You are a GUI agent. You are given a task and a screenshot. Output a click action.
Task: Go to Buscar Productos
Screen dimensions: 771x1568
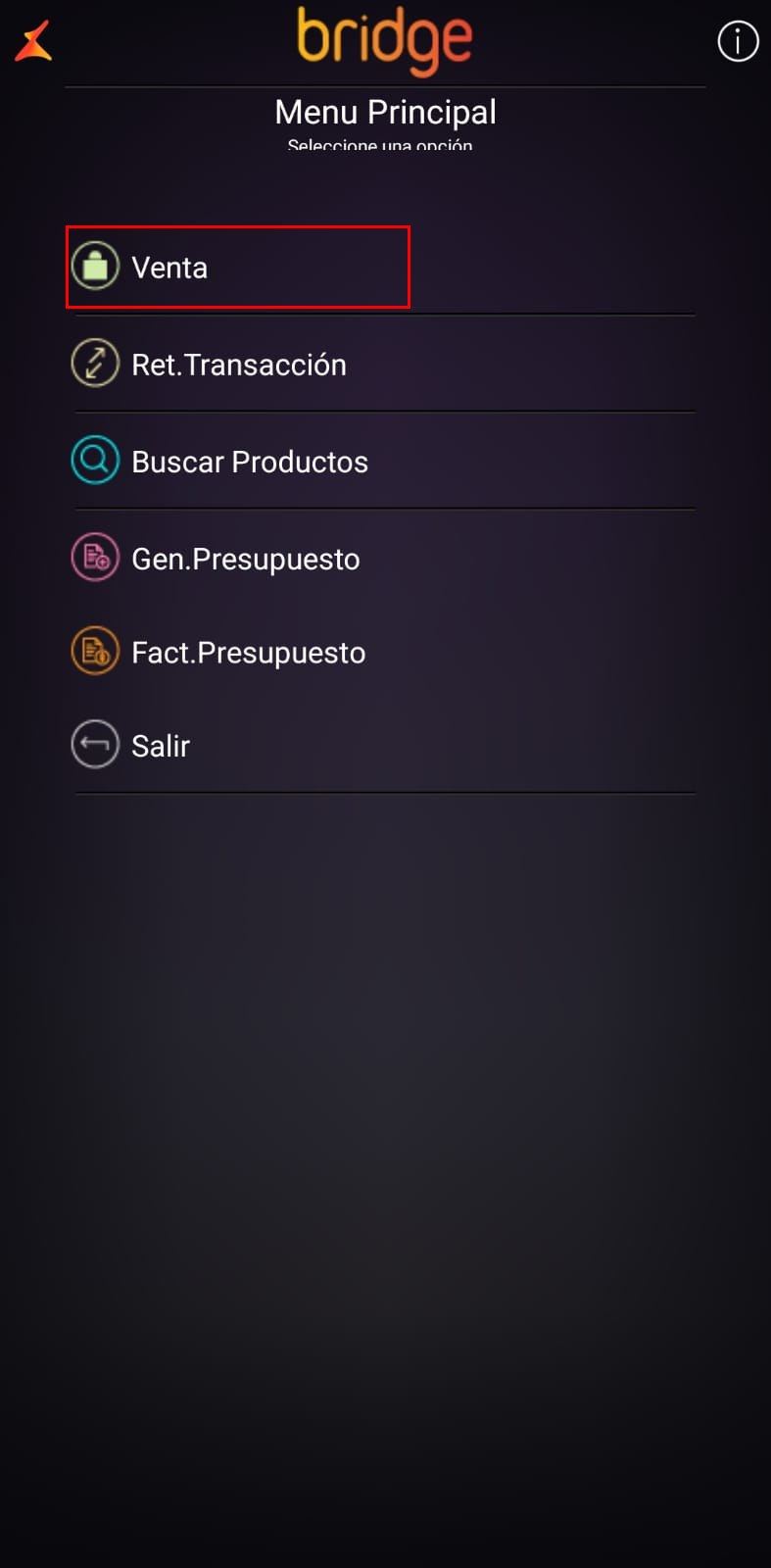249,462
